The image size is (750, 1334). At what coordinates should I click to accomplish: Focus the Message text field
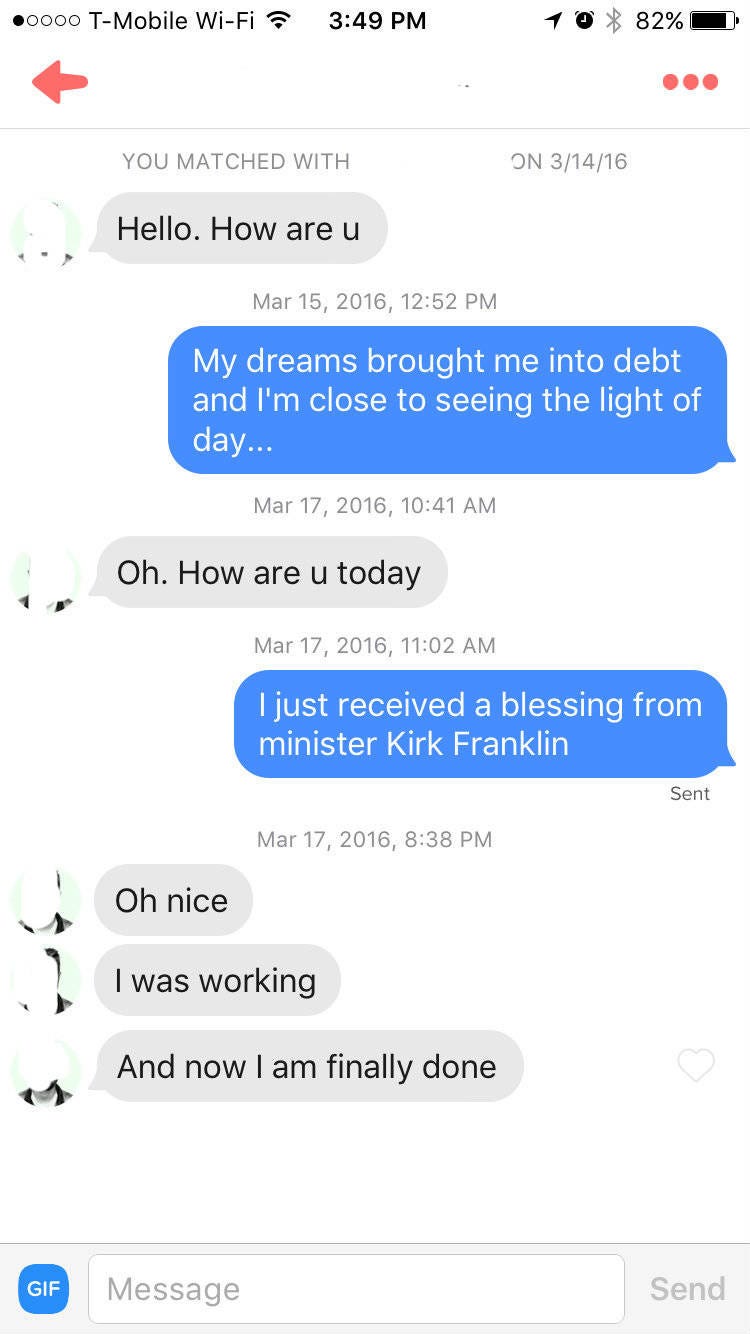click(356, 1289)
